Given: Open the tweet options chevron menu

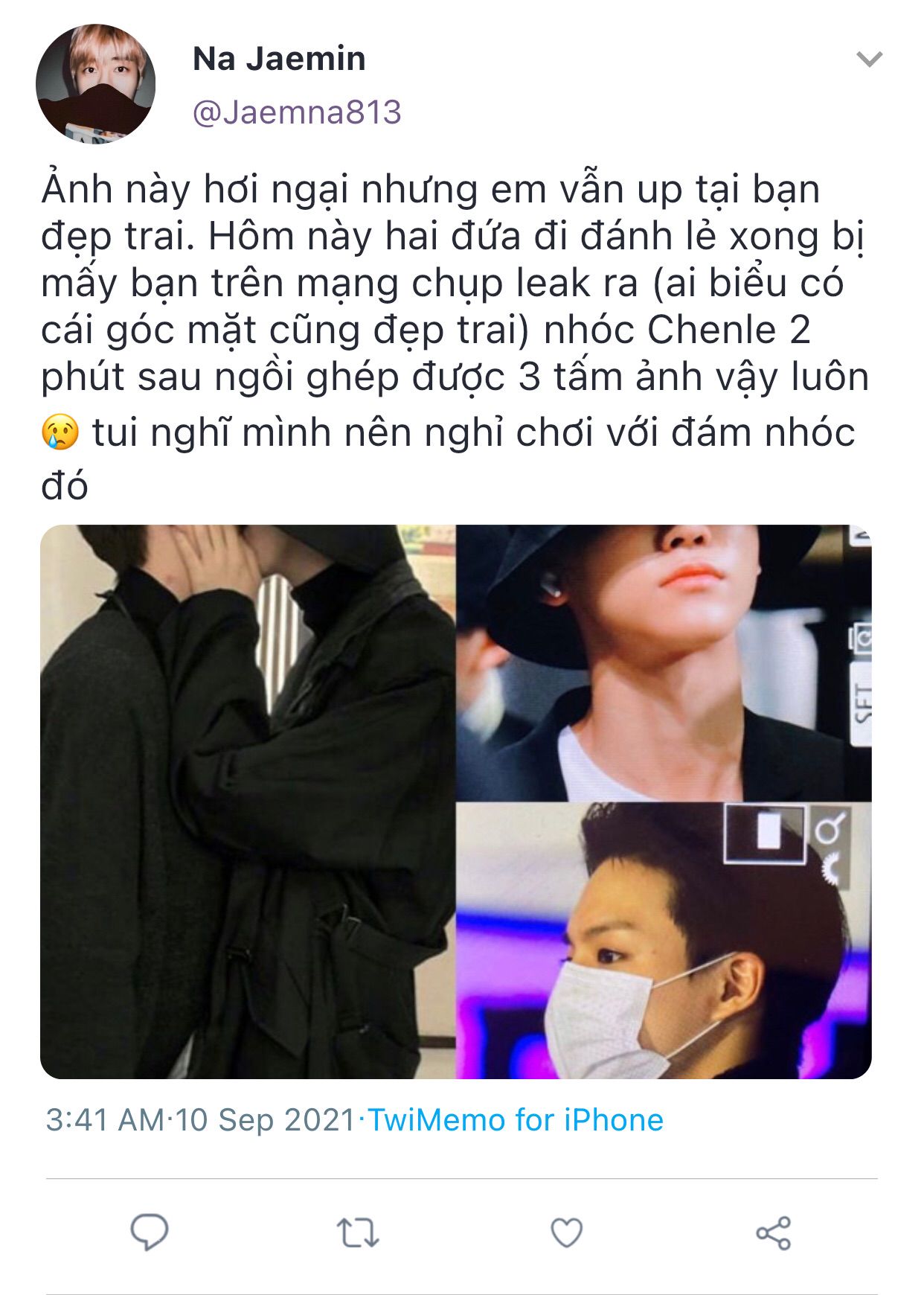Looking at the screenshot, I should 869,60.
